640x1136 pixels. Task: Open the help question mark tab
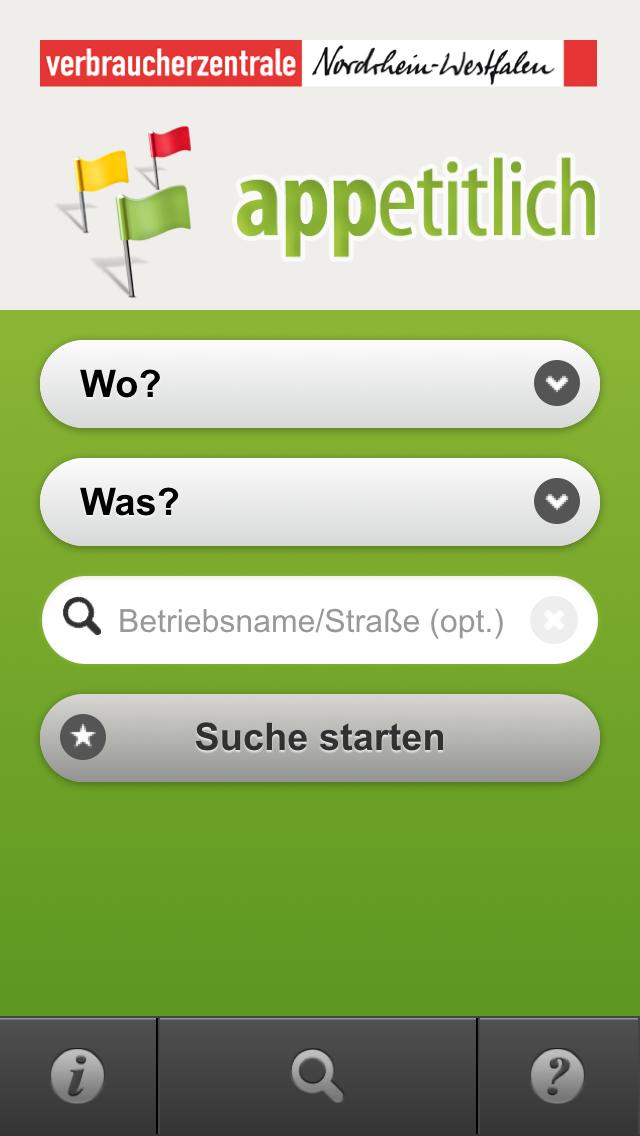point(557,1077)
